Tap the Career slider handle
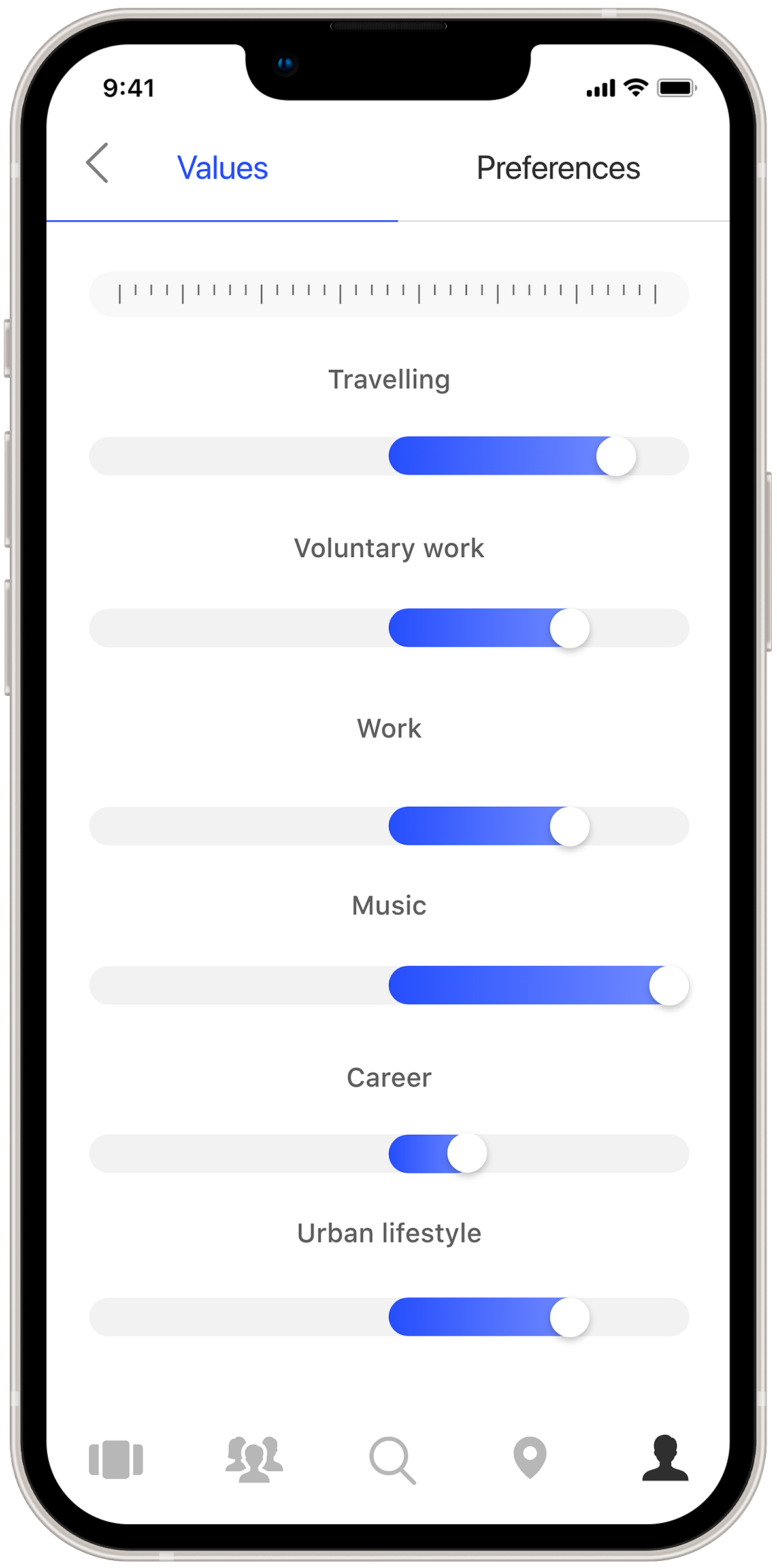 467,1154
